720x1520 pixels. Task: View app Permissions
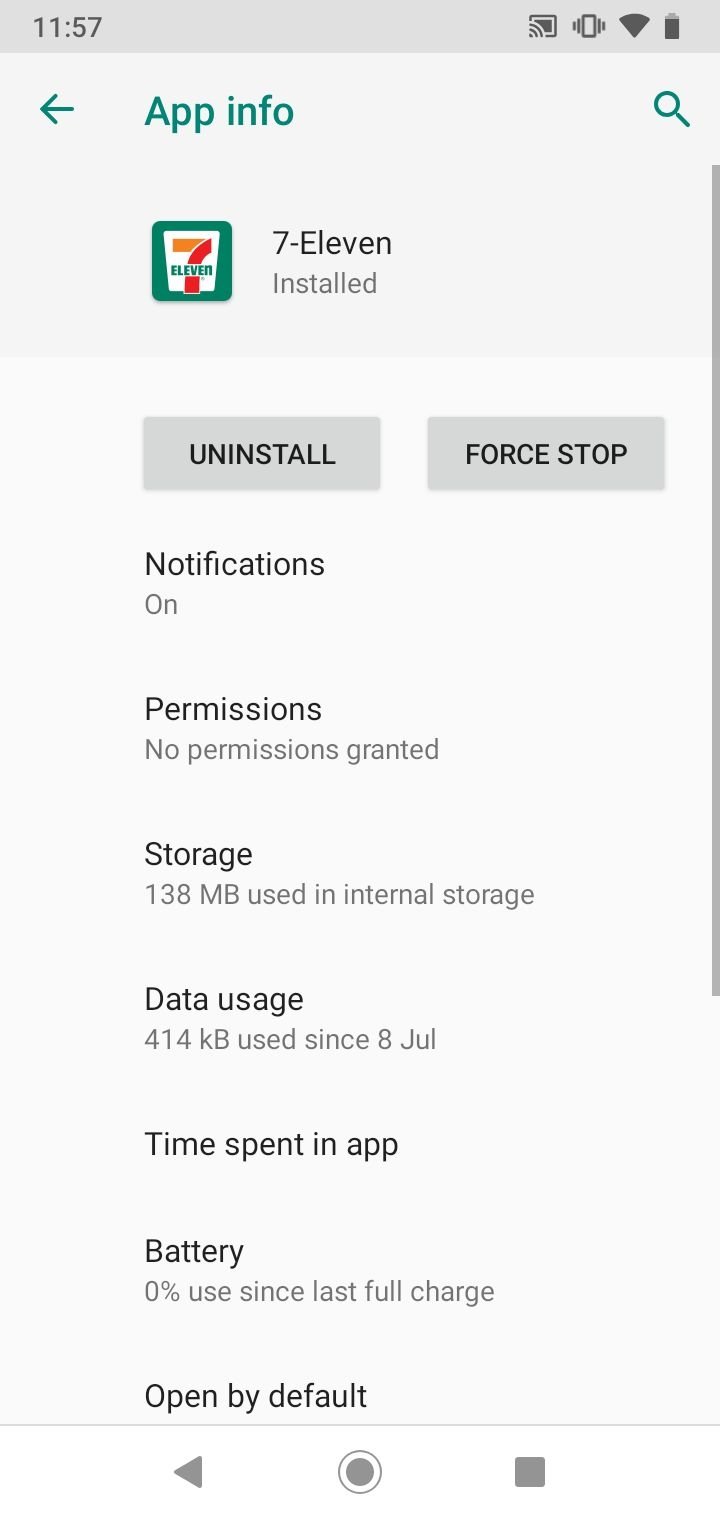point(360,728)
